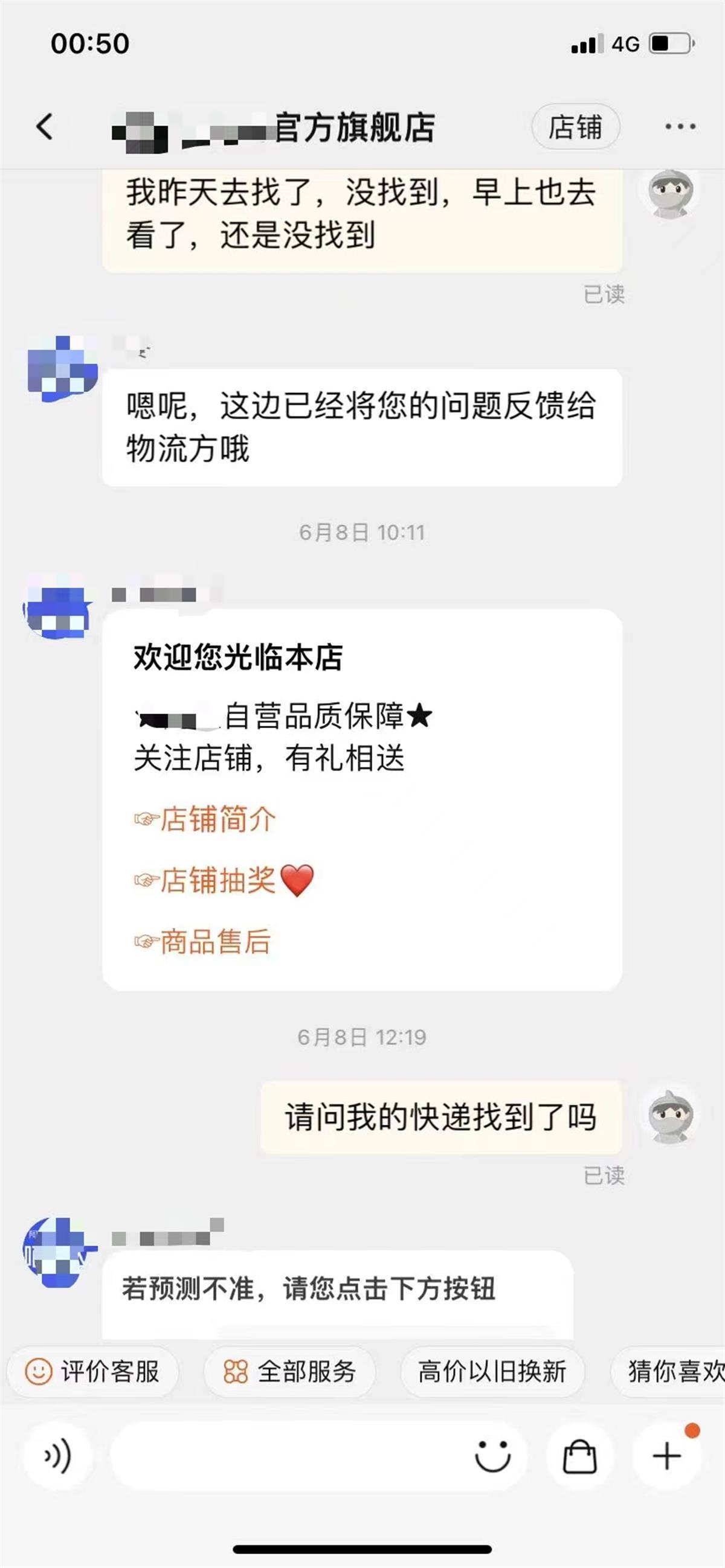The width and height of the screenshot is (725, 1568).
Task: Open the 店铺 store page button
Action: pos(575,127)
